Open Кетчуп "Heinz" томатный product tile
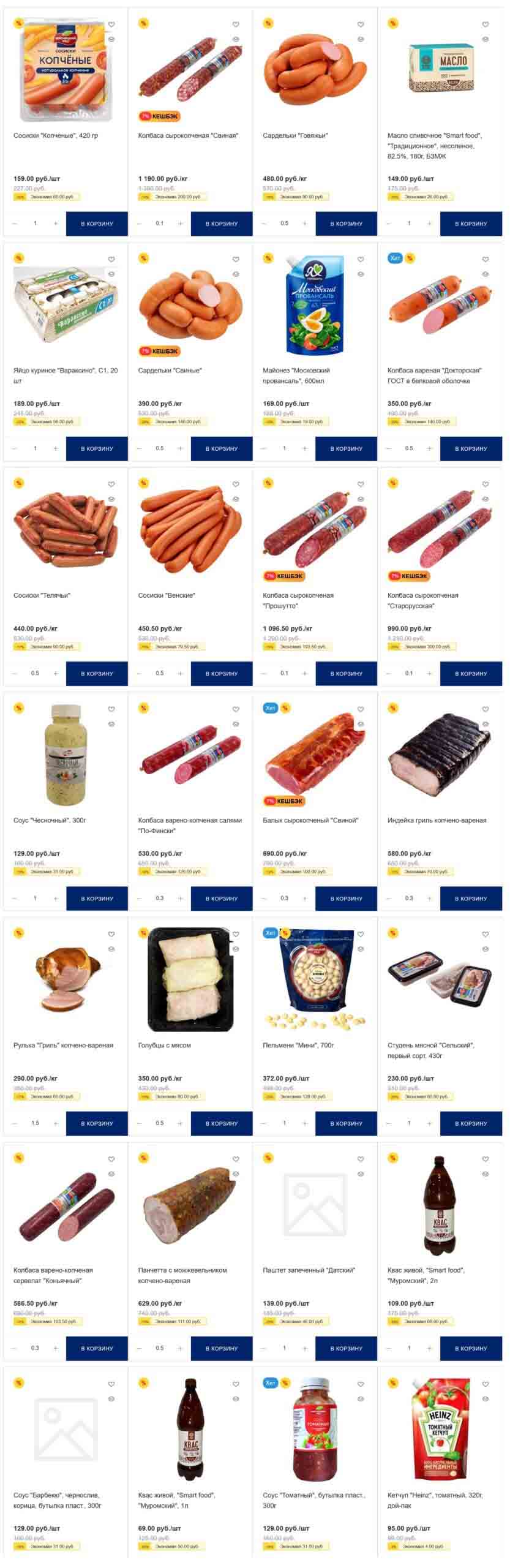 coord(435,1500)
